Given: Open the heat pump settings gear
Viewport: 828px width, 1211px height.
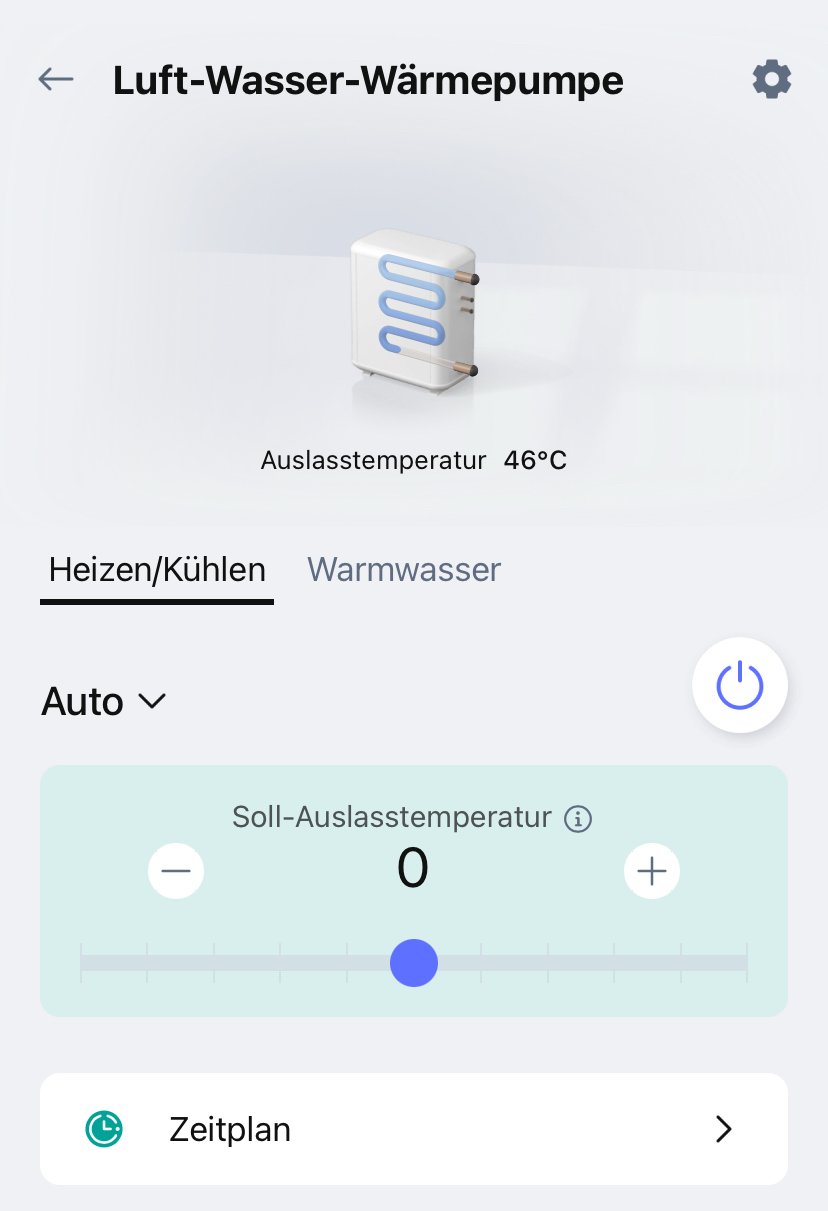Looking at the screenshot, I should tap(772, 79).
